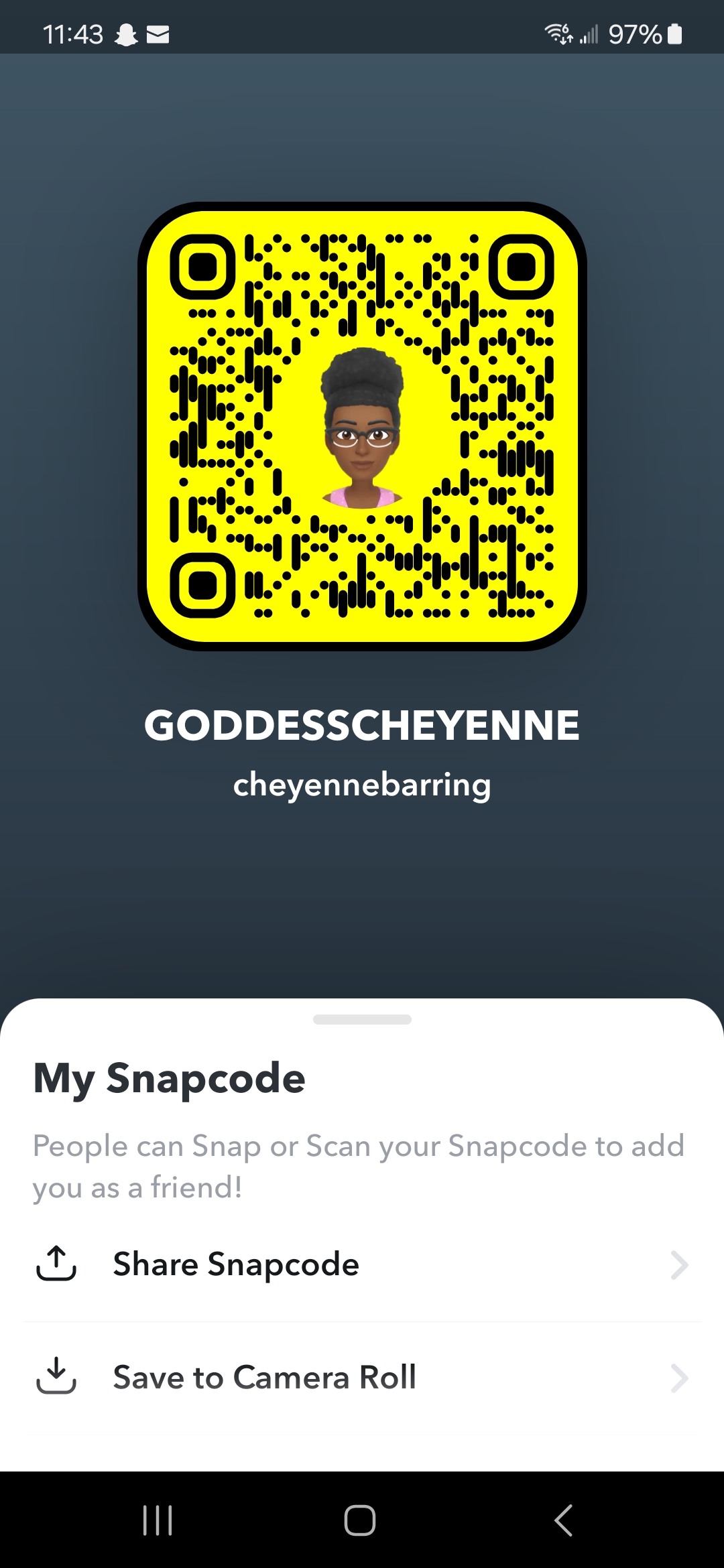Go back using the system back button
724x1568 pixels.
(x=564, y=1520)
